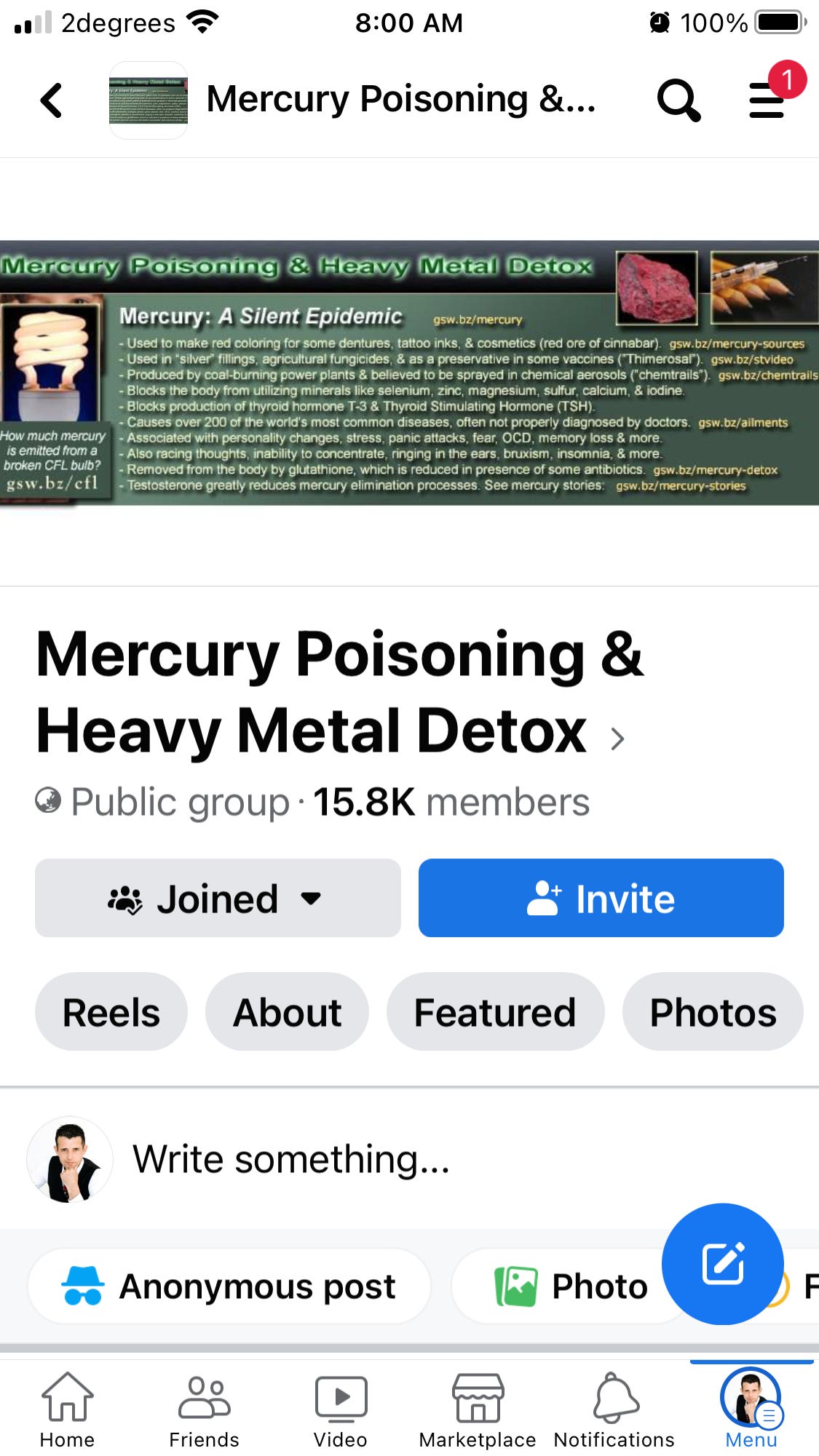Tap the floating compose post button

tap(722, 1264)
